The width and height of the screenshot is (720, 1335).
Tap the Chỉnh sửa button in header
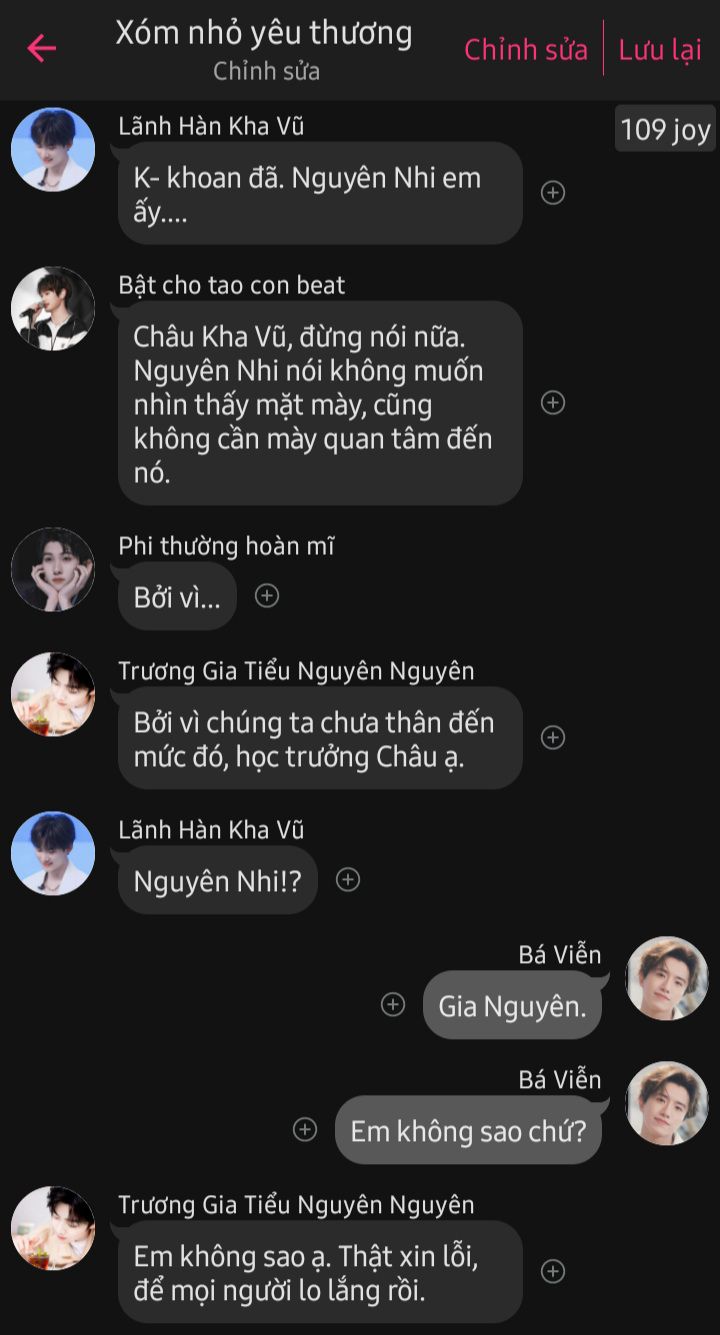tap(525, 50)
